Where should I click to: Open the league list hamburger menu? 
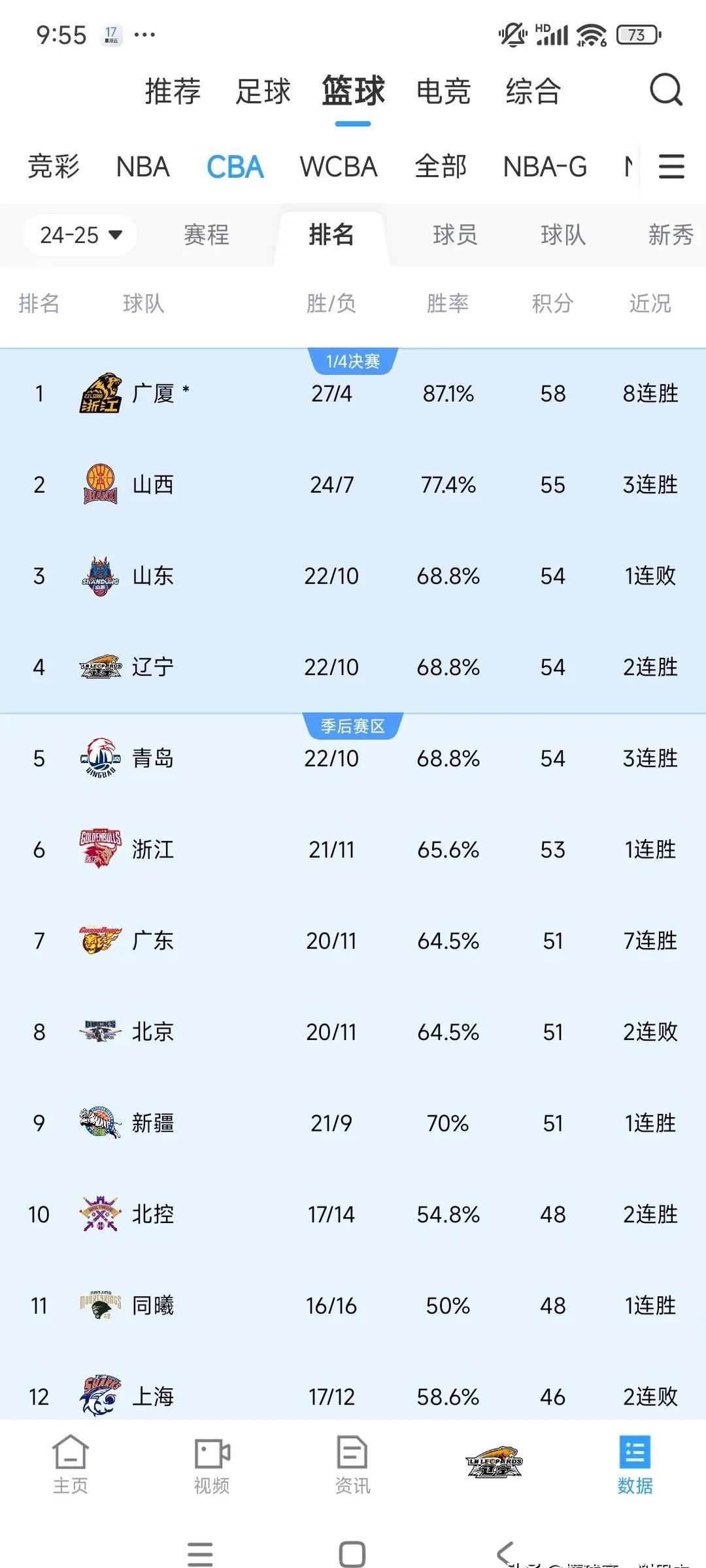(x=671, y=167)
